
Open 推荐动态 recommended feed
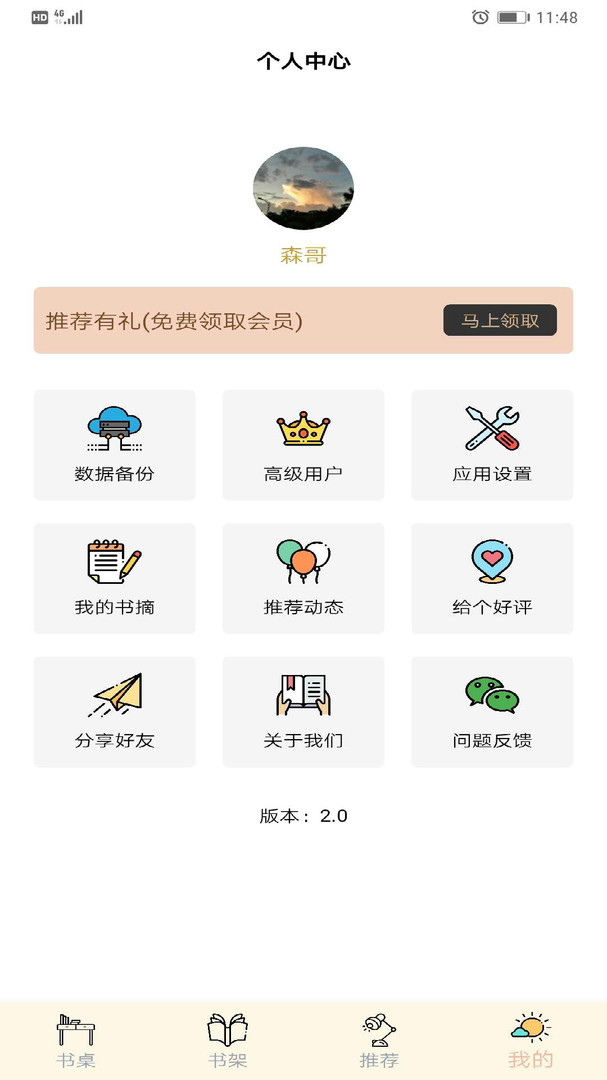[x=303, y=578]
